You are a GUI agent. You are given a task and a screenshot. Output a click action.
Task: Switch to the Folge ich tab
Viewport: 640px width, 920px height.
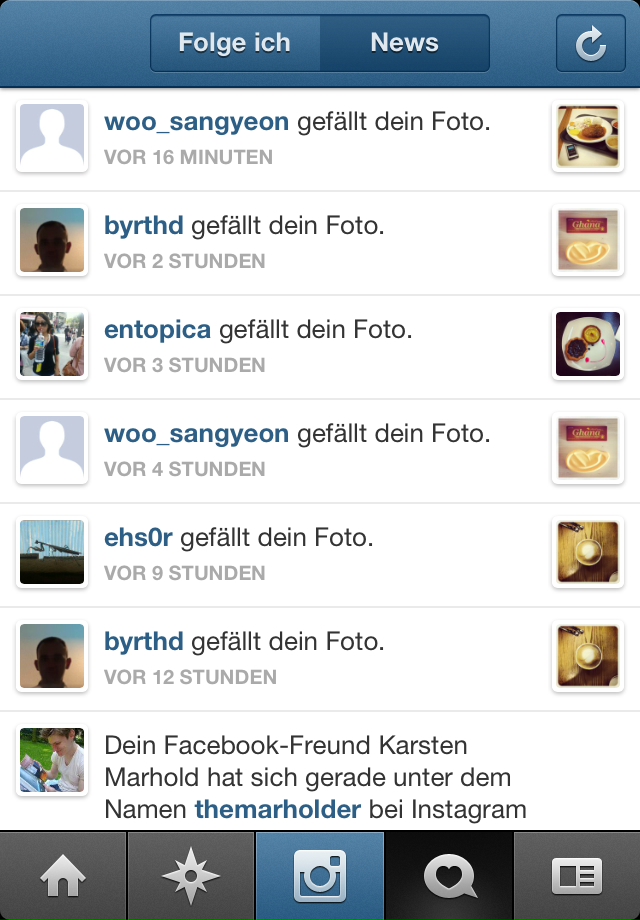coord(235,43)
